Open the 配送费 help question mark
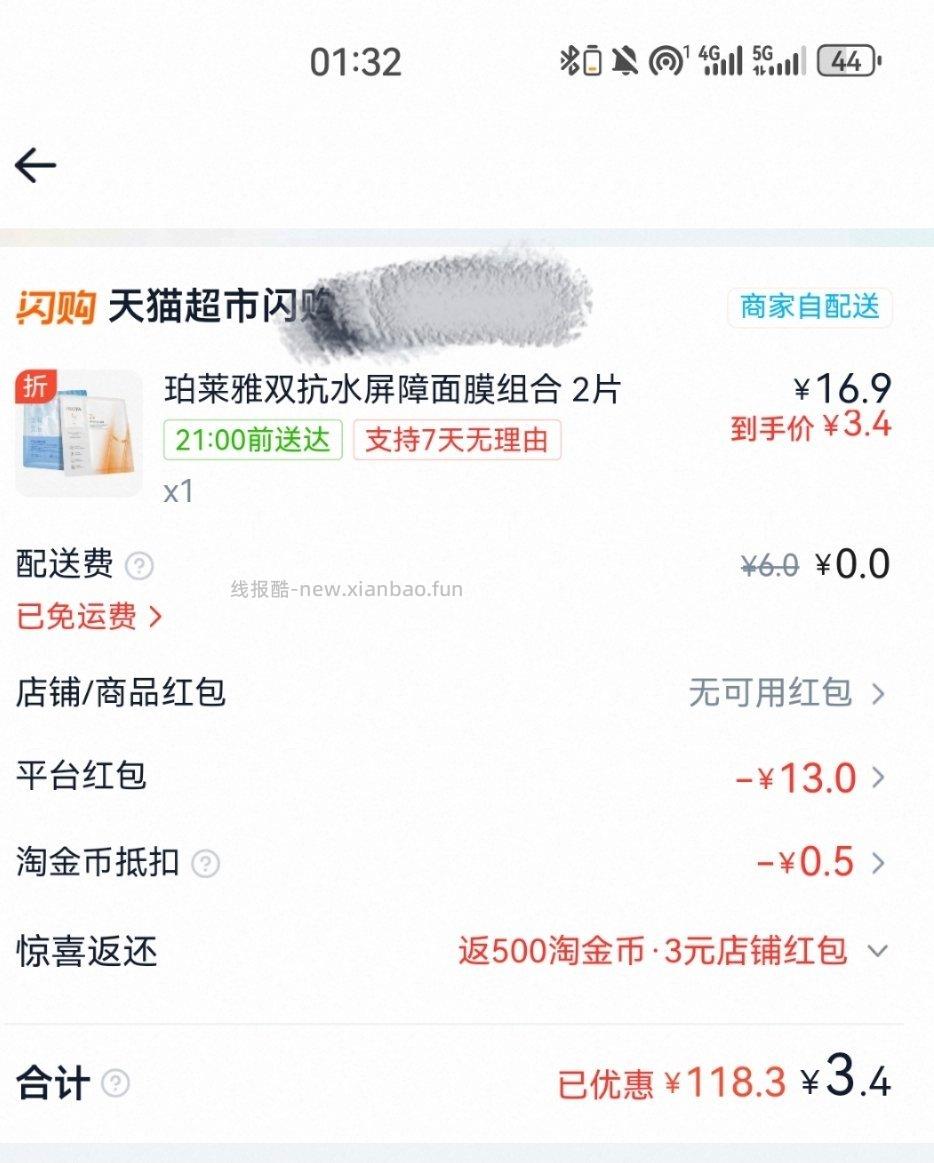This screenshot has width=934, height=1163. pos(140,566)
